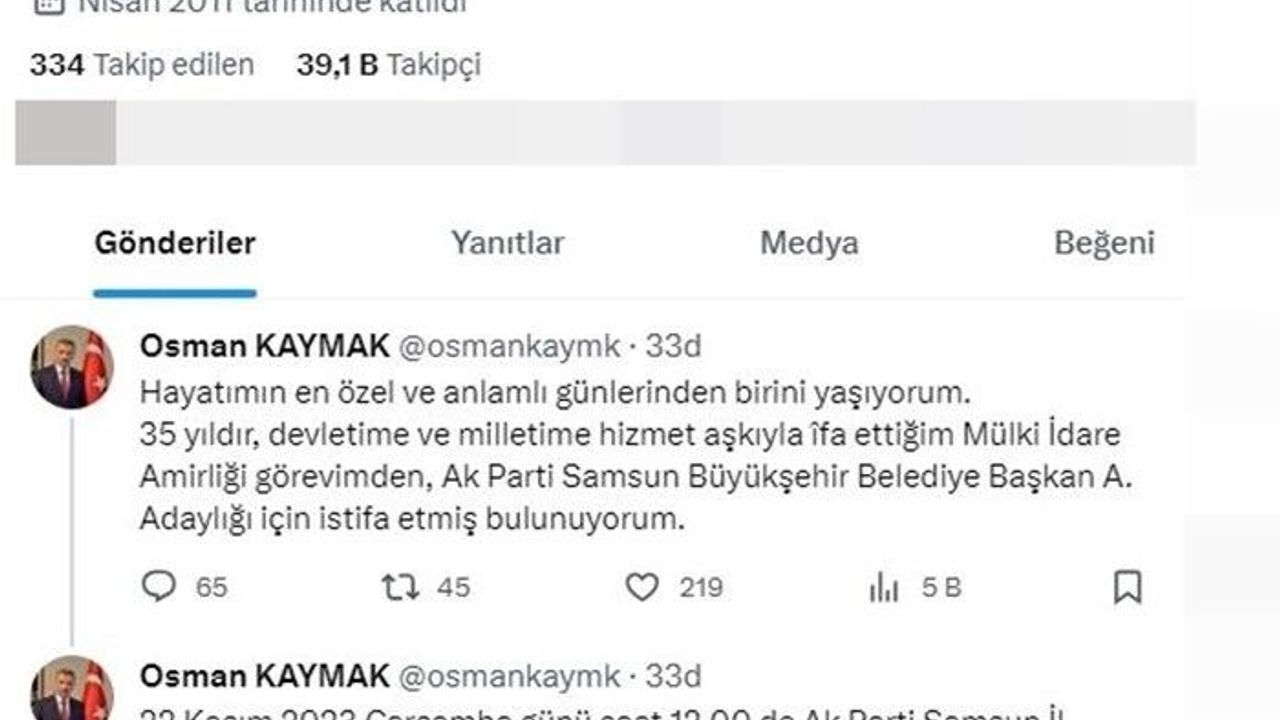This screenshot has height=720, width=1280.
Task: Switch to the Yanıtlar tab
Action: tap(507, 243)
